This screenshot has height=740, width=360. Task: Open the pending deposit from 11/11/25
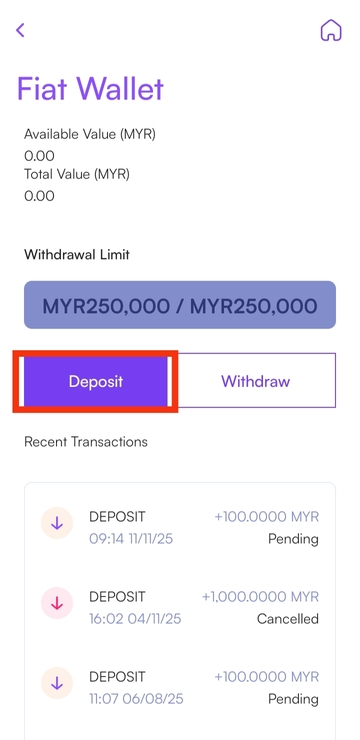click(x=180, y=528)
